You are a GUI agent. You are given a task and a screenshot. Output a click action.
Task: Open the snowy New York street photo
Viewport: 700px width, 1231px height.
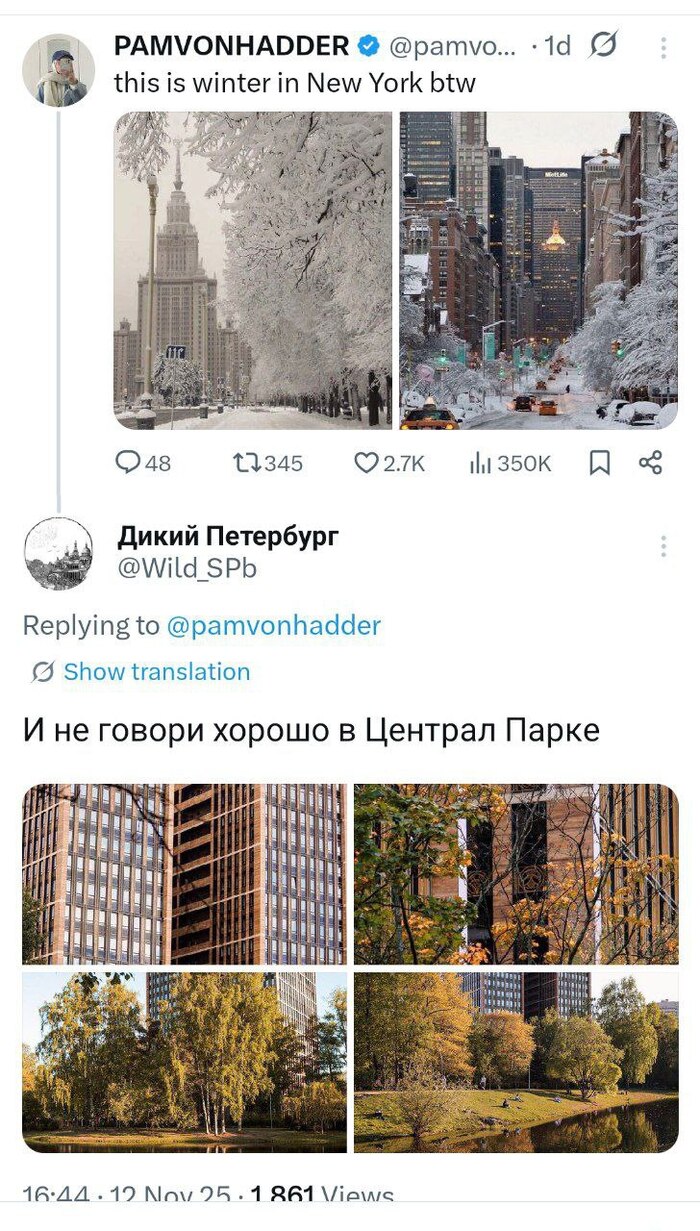(x=538, y=270)
